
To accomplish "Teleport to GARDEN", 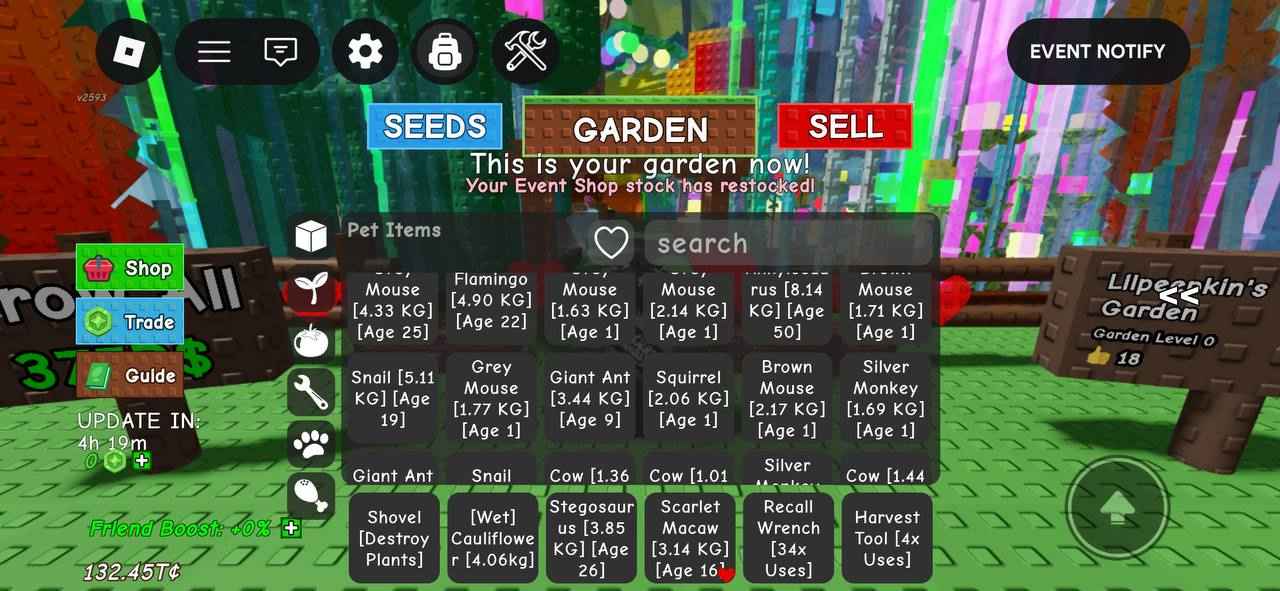I will [x=640, y=129].
